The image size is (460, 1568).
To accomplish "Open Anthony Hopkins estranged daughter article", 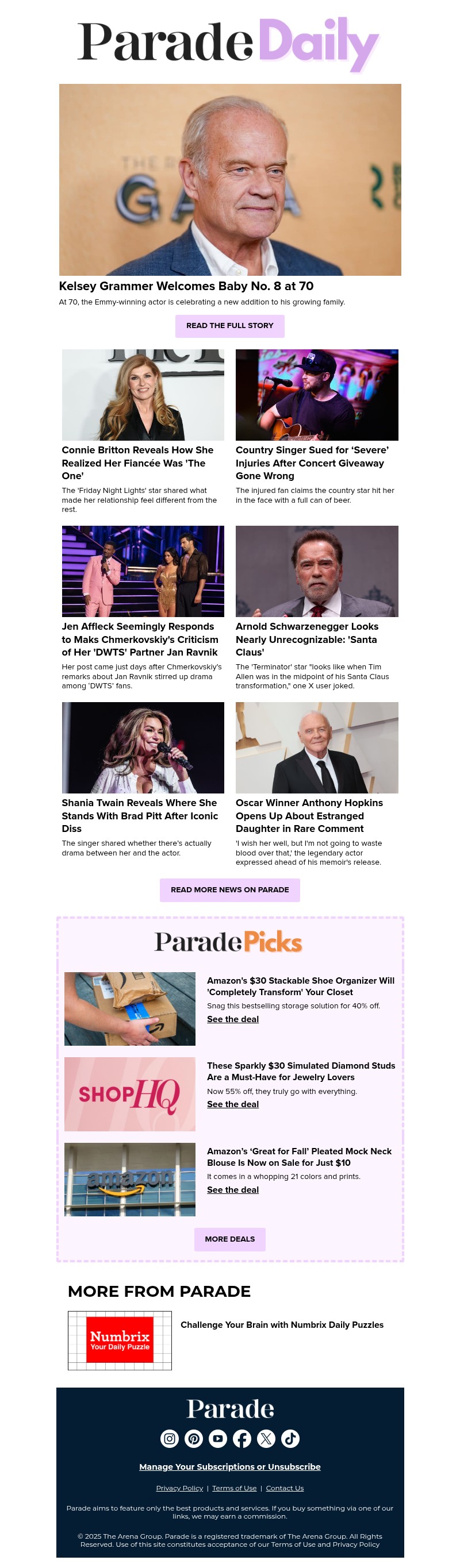I will point(309,815).
